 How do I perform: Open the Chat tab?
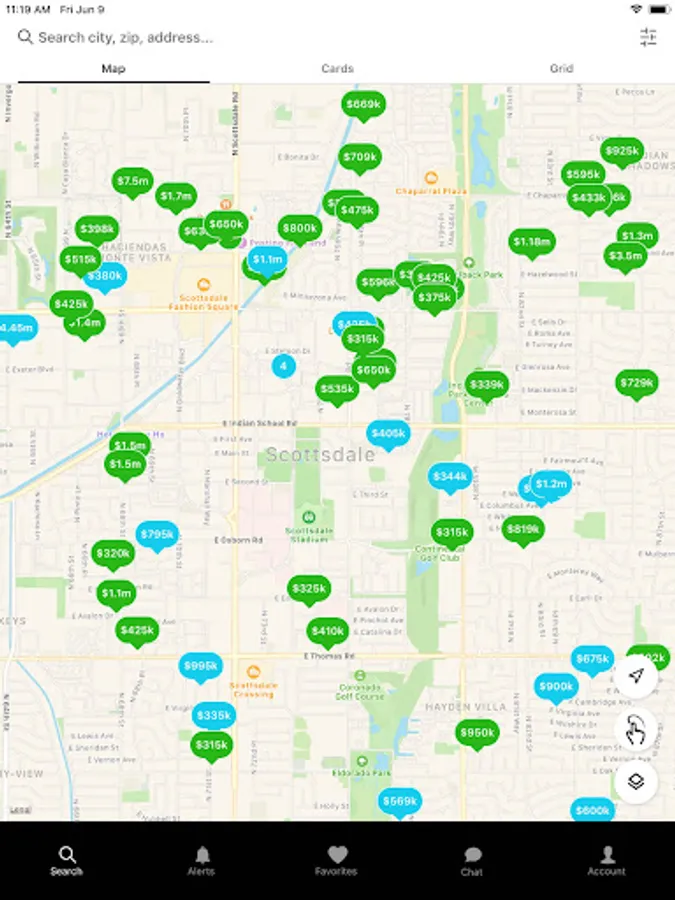click(472, 861)
